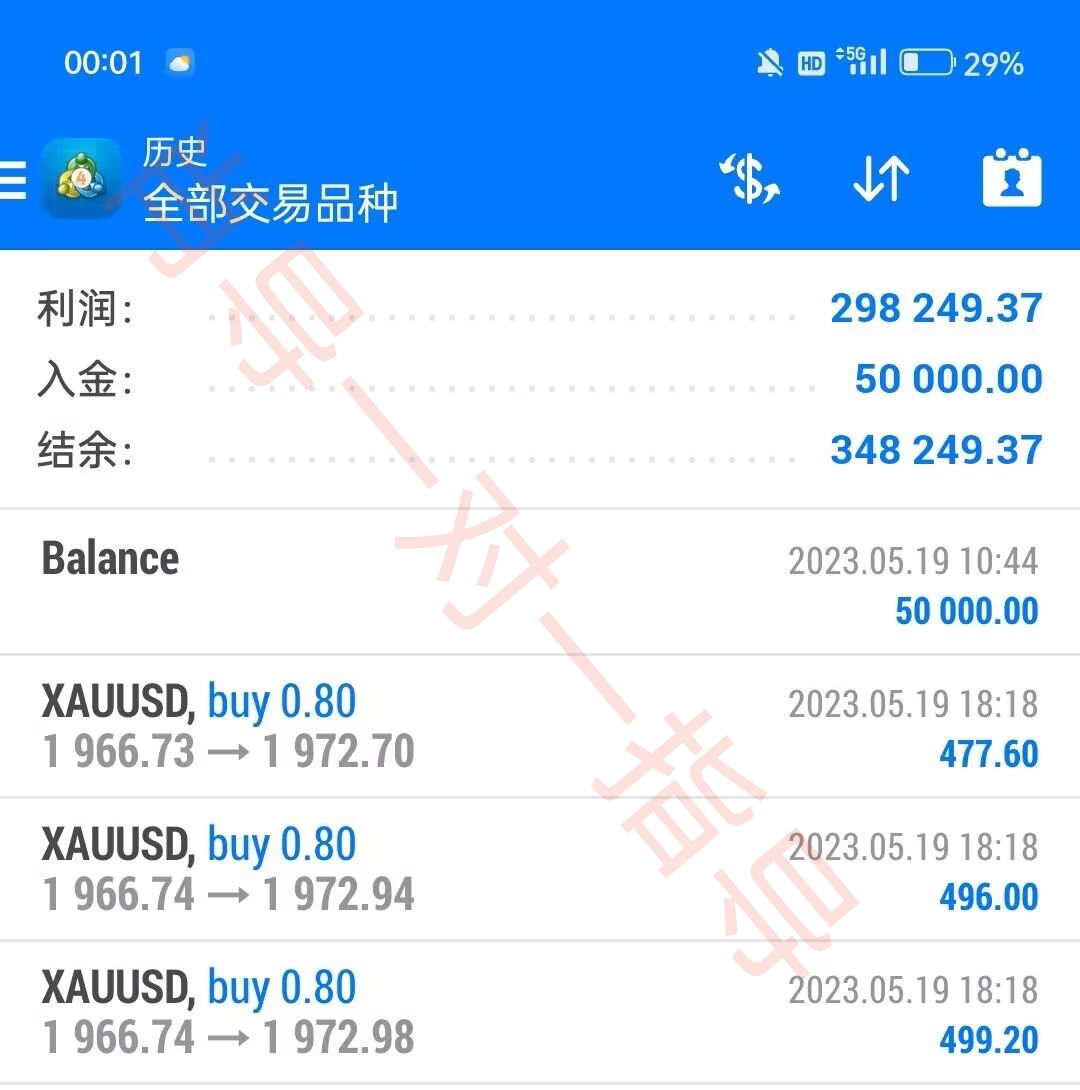Open the side drawer menu
Viewport: 1080px width, 1090px height.
[x=12, y=181]
